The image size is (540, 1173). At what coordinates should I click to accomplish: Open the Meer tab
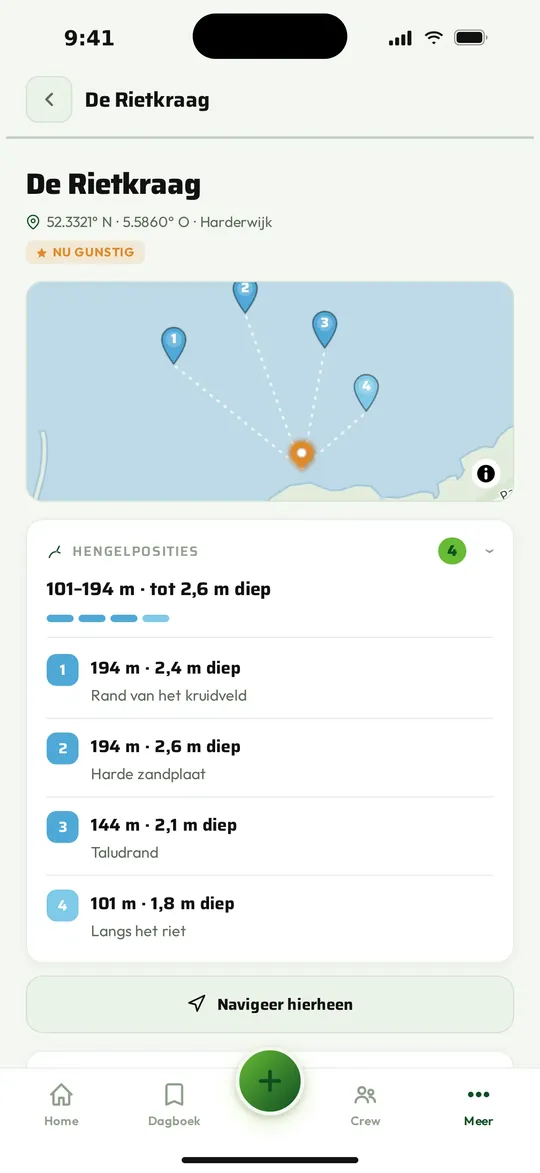[x=479, y=1104]
